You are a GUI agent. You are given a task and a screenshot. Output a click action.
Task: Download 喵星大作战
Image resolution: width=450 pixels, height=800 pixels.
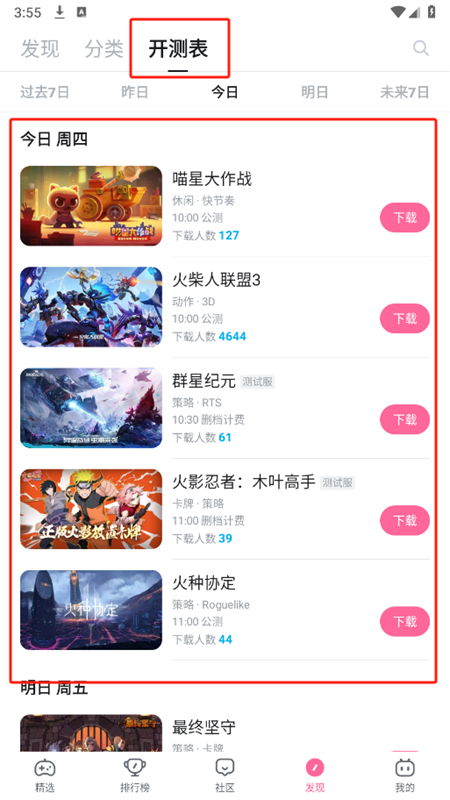tap(405, 217)
